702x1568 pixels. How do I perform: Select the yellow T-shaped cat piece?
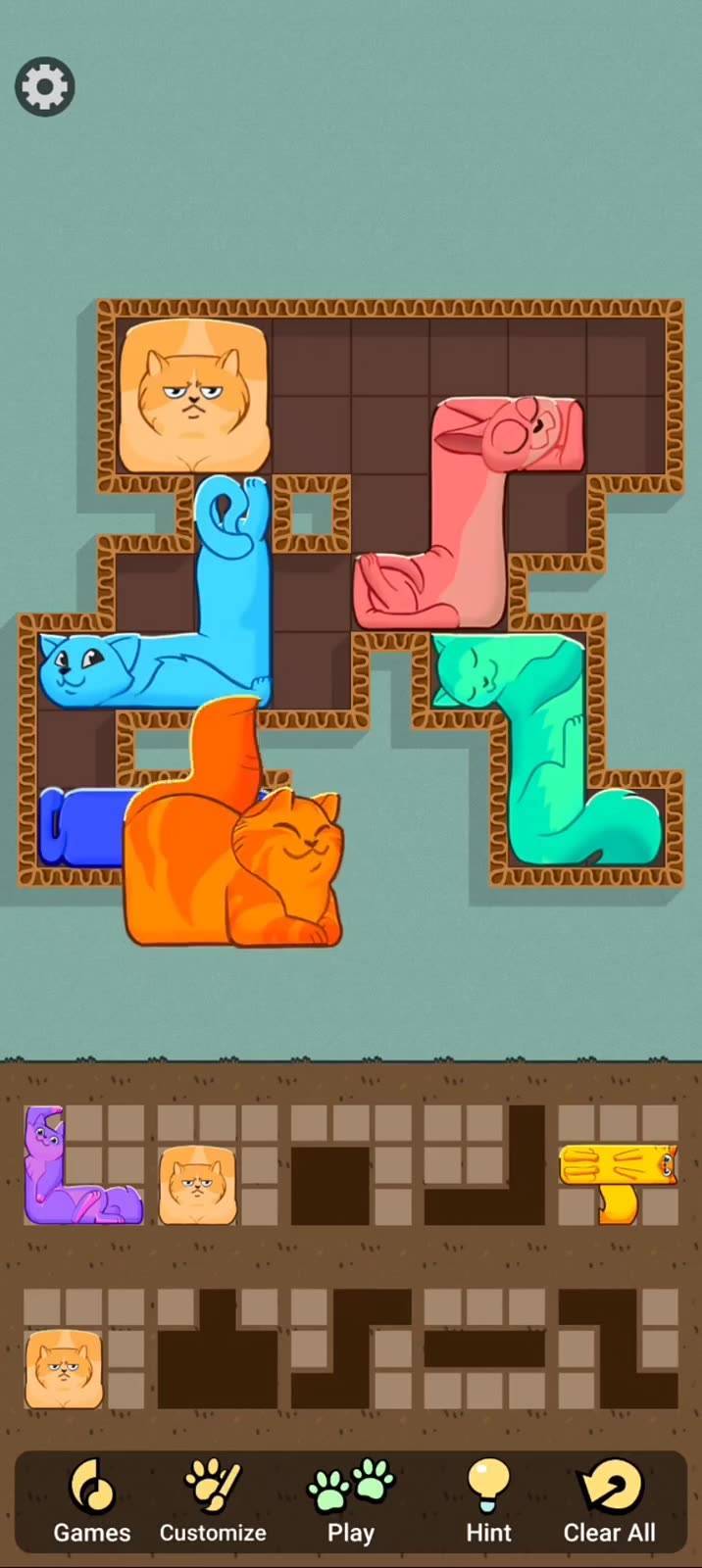618,1168
